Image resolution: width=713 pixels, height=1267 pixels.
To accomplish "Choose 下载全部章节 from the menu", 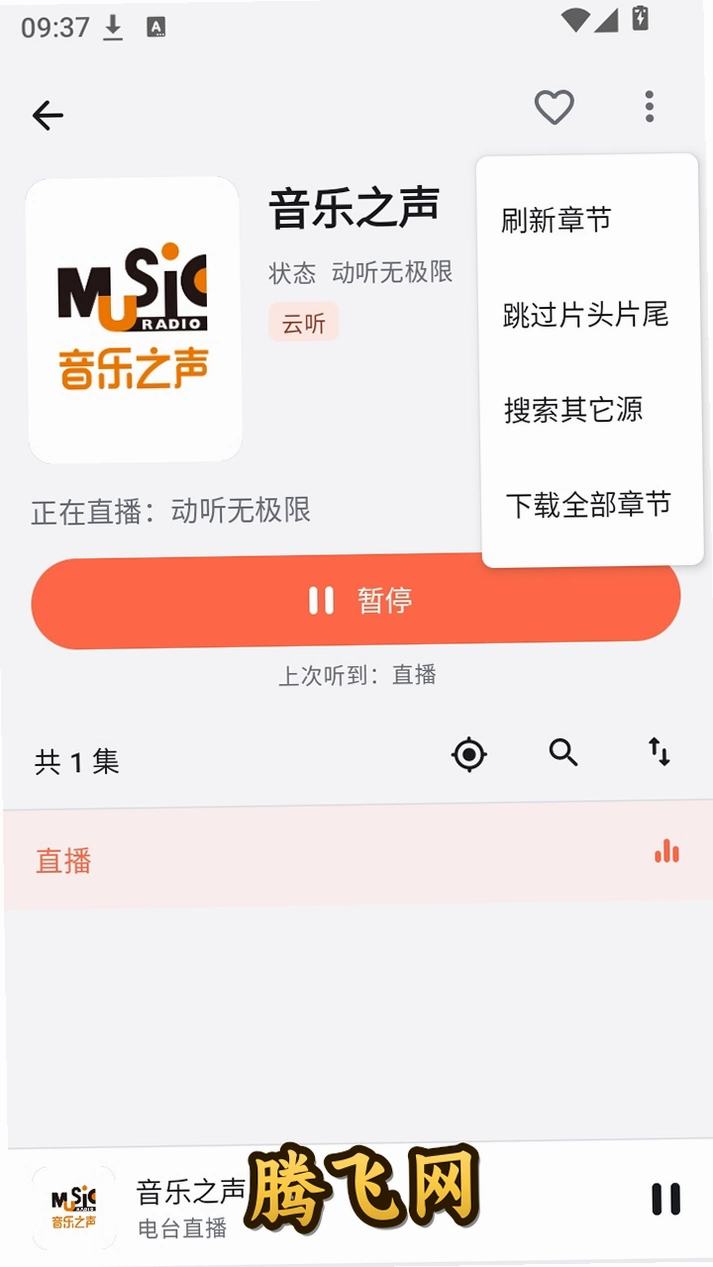I will point(588,505).
